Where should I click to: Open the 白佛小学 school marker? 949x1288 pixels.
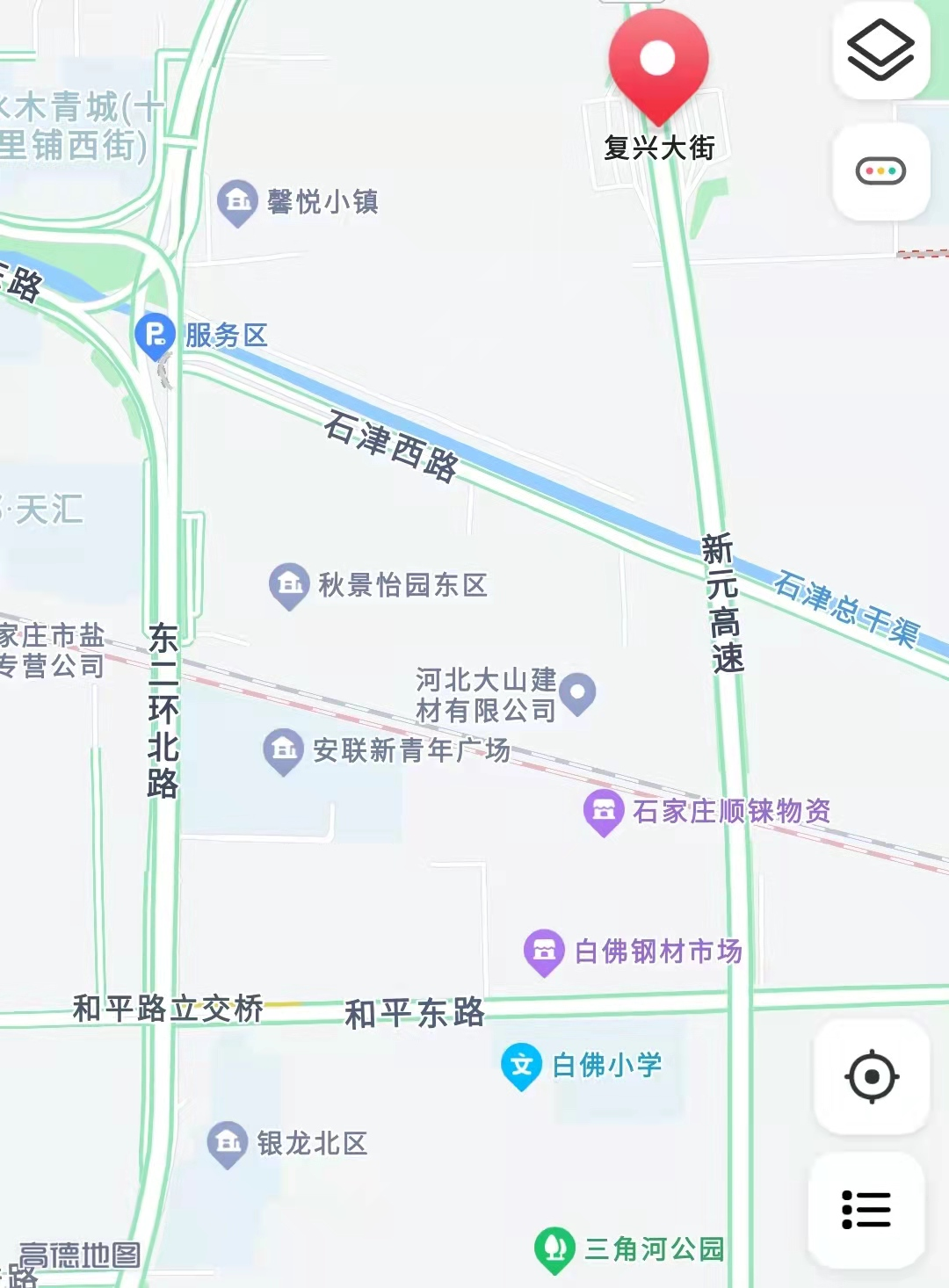521,1066
